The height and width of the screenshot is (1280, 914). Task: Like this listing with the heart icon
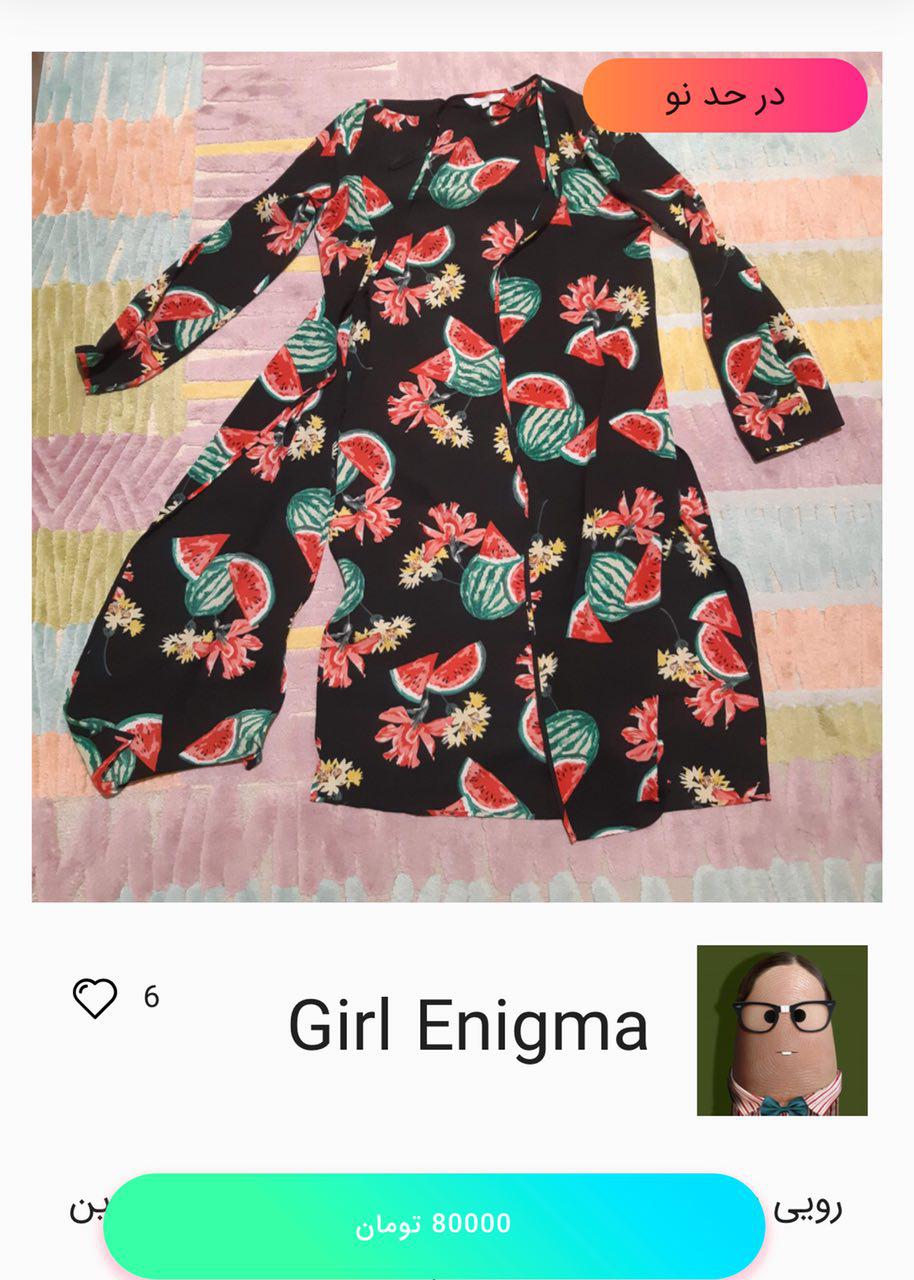pos(95,998)
